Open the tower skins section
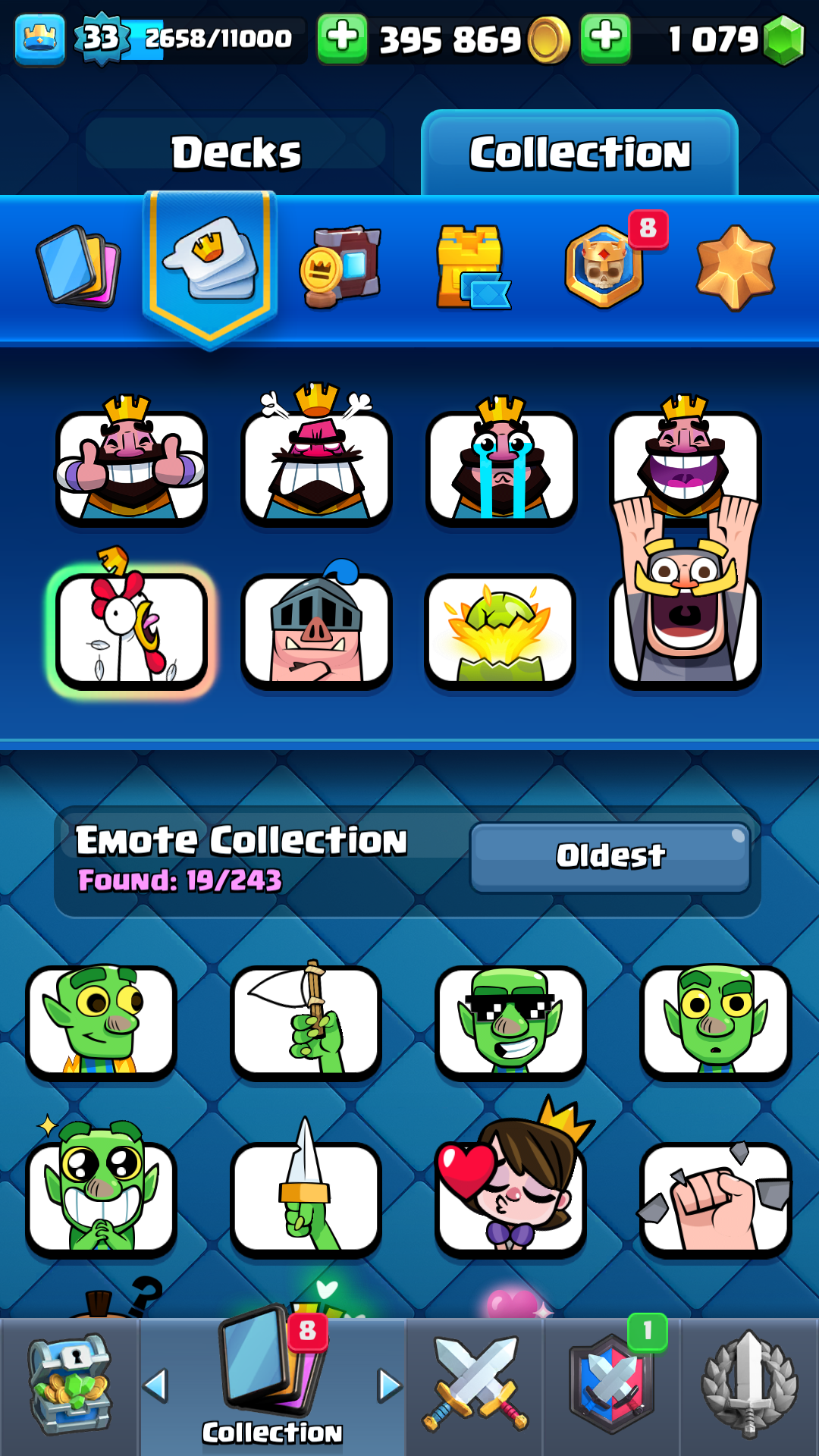The height and width of the screenshot is (1456, 819). click(472, 267)
